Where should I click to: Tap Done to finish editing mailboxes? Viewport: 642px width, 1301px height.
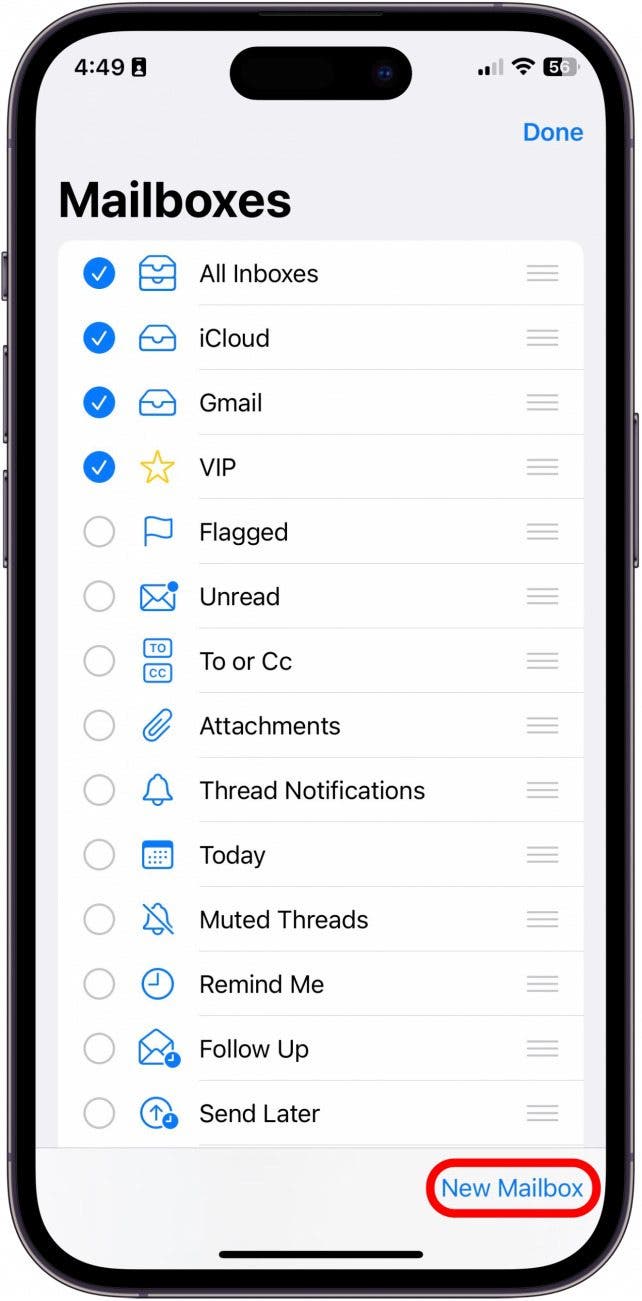(x=552, y=132)
